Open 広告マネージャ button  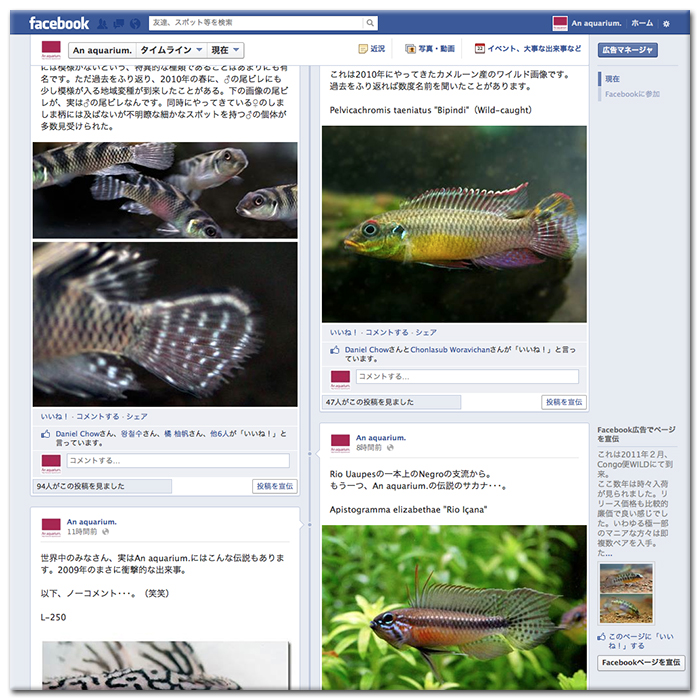coord(628,50)
